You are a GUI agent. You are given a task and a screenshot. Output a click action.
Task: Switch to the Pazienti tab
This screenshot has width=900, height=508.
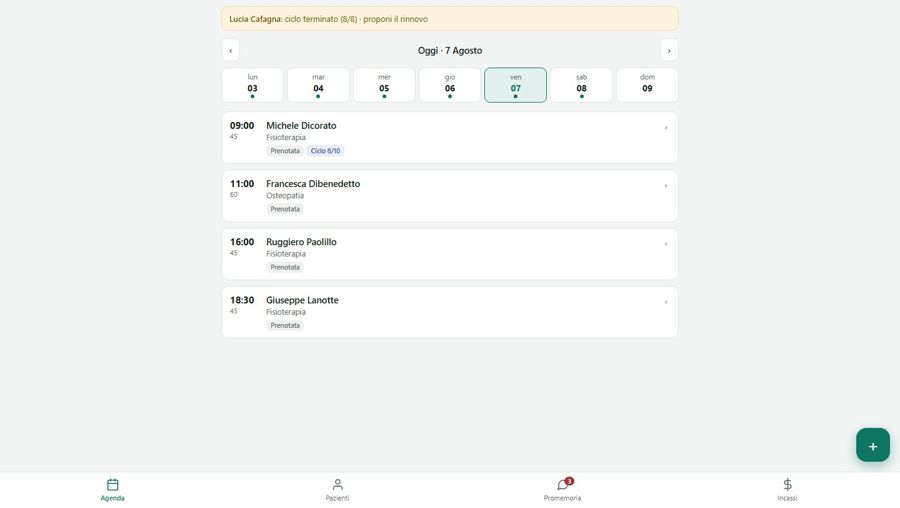(x=338, y=490)
